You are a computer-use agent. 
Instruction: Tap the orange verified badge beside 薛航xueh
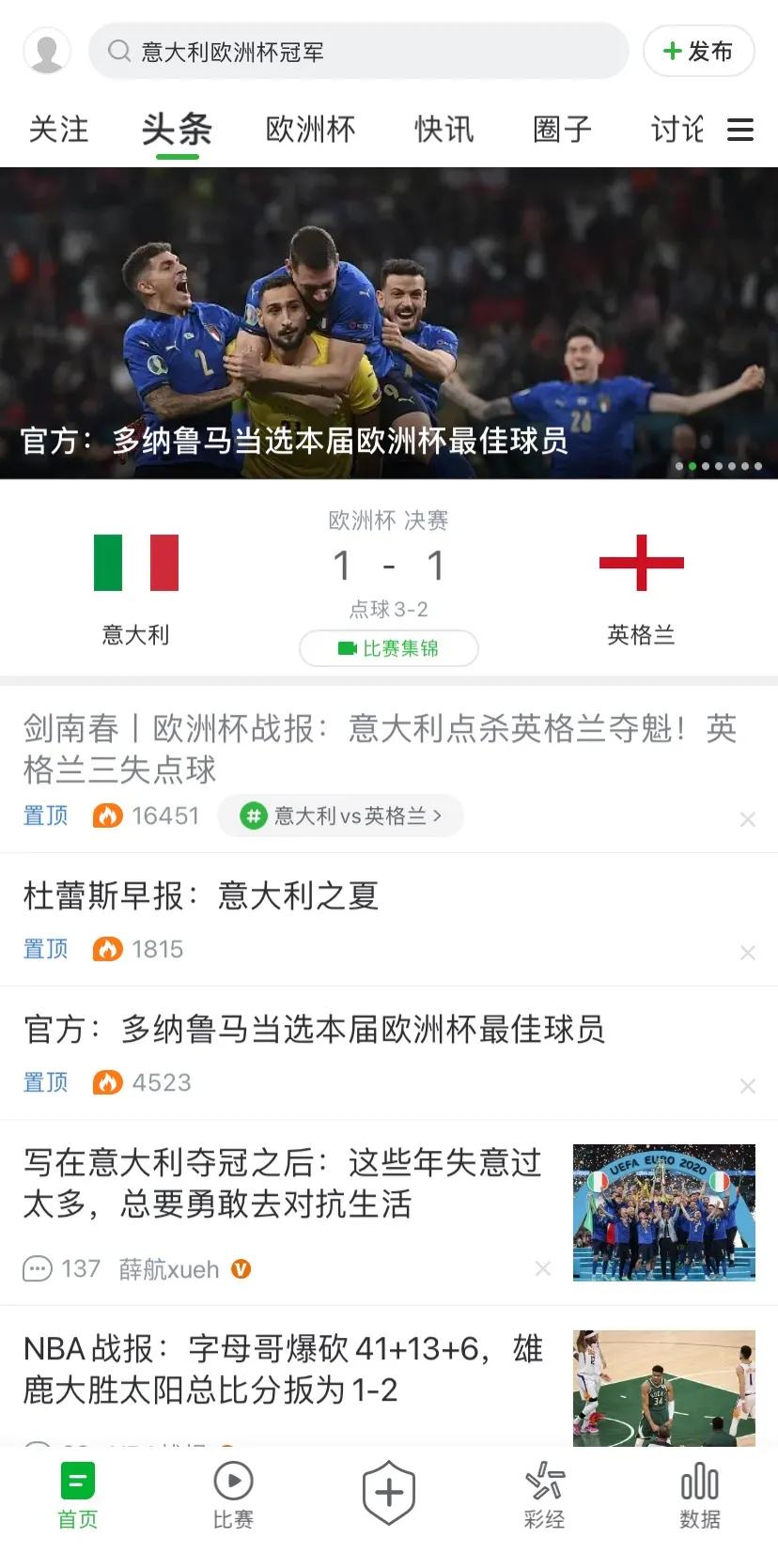point(241,1268)
